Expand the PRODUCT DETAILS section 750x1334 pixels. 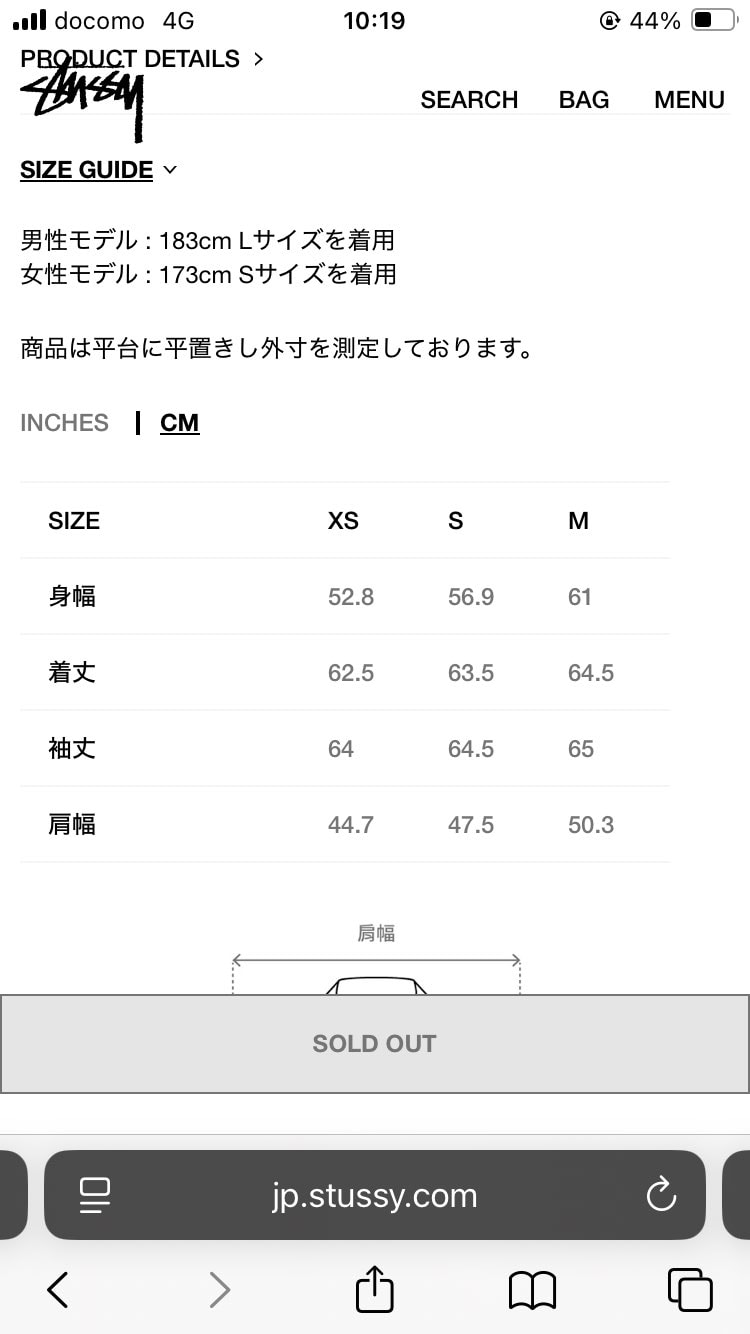click(x=141, y=59)
